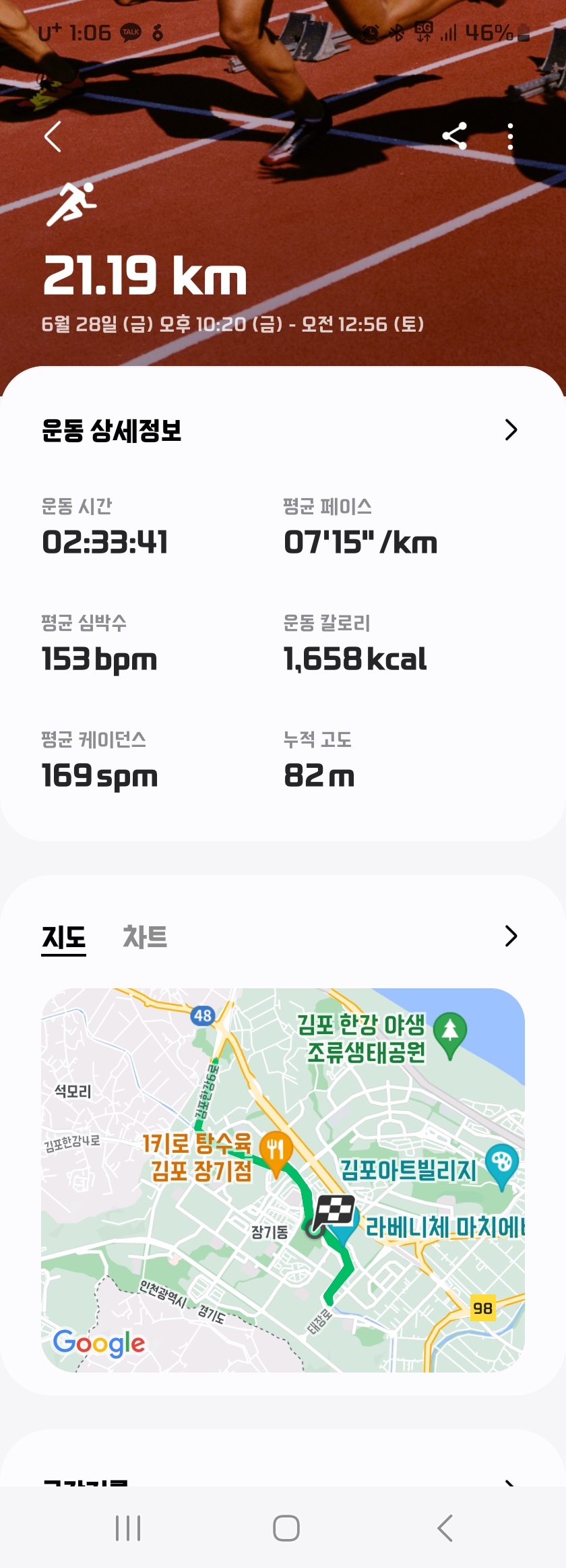This screenshot has width=566, height=1568.
Task: Go back using the top-left arrow
Action: tap(53, 137)
